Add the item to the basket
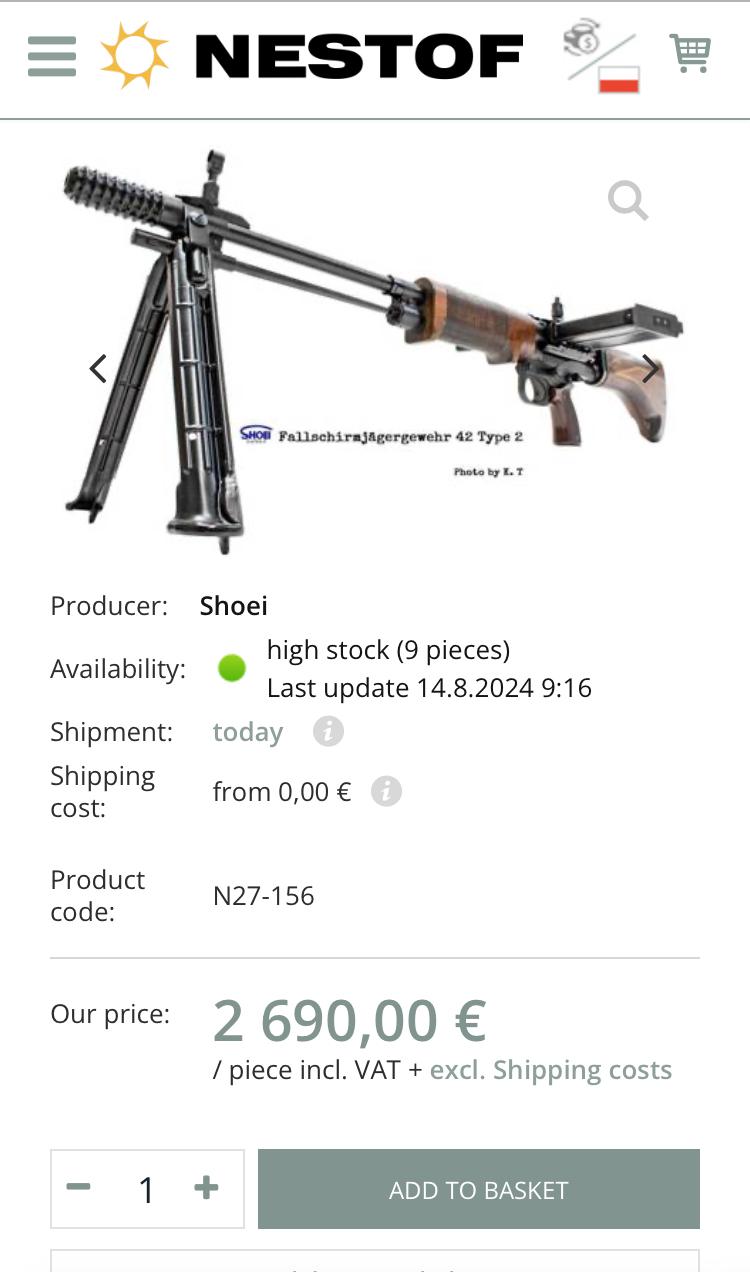Viewport: 750px width, 1272px height. click(479, 1189)
